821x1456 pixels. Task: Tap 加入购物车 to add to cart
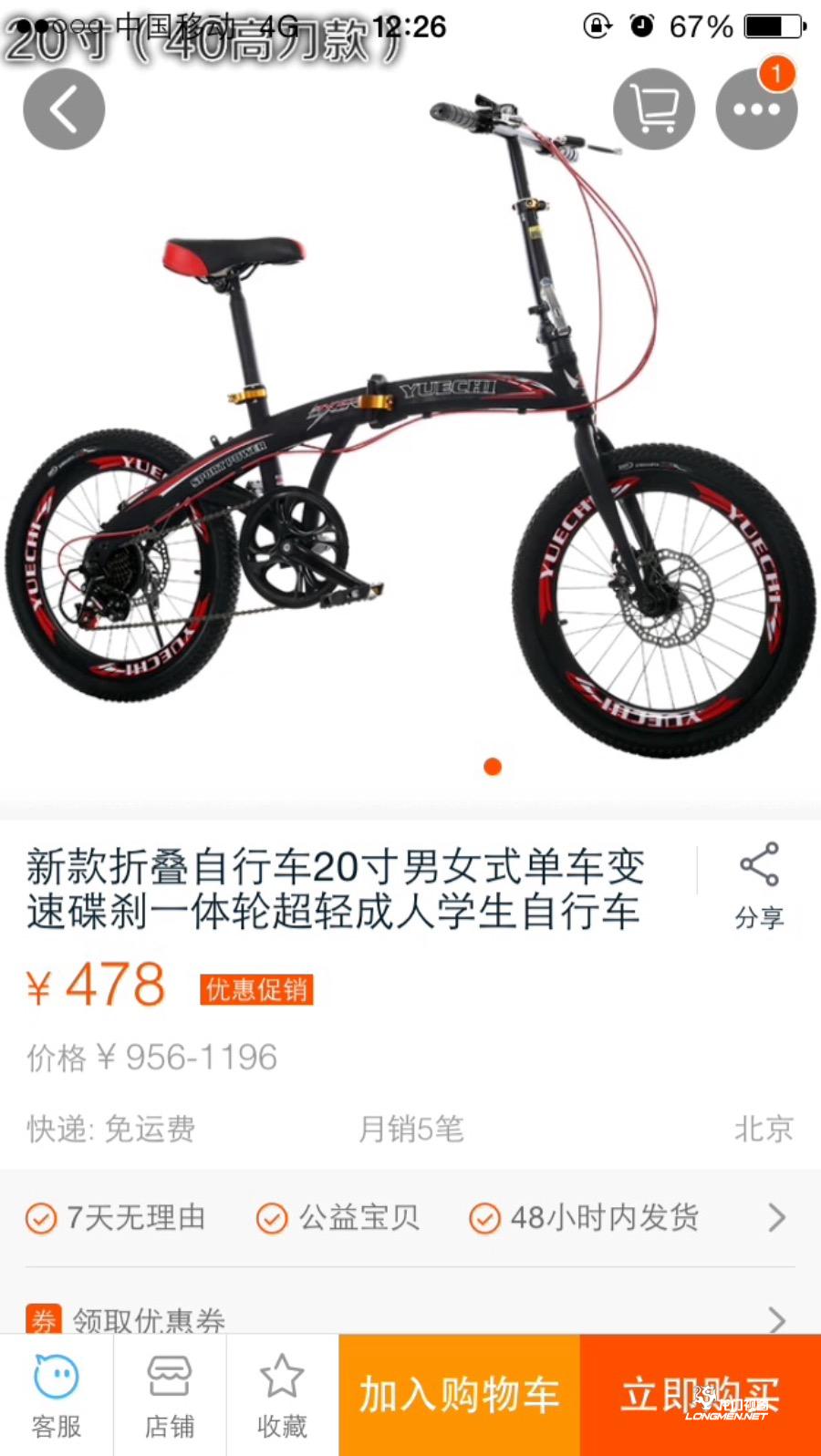pyautogui.click(x=460, y=1395)
